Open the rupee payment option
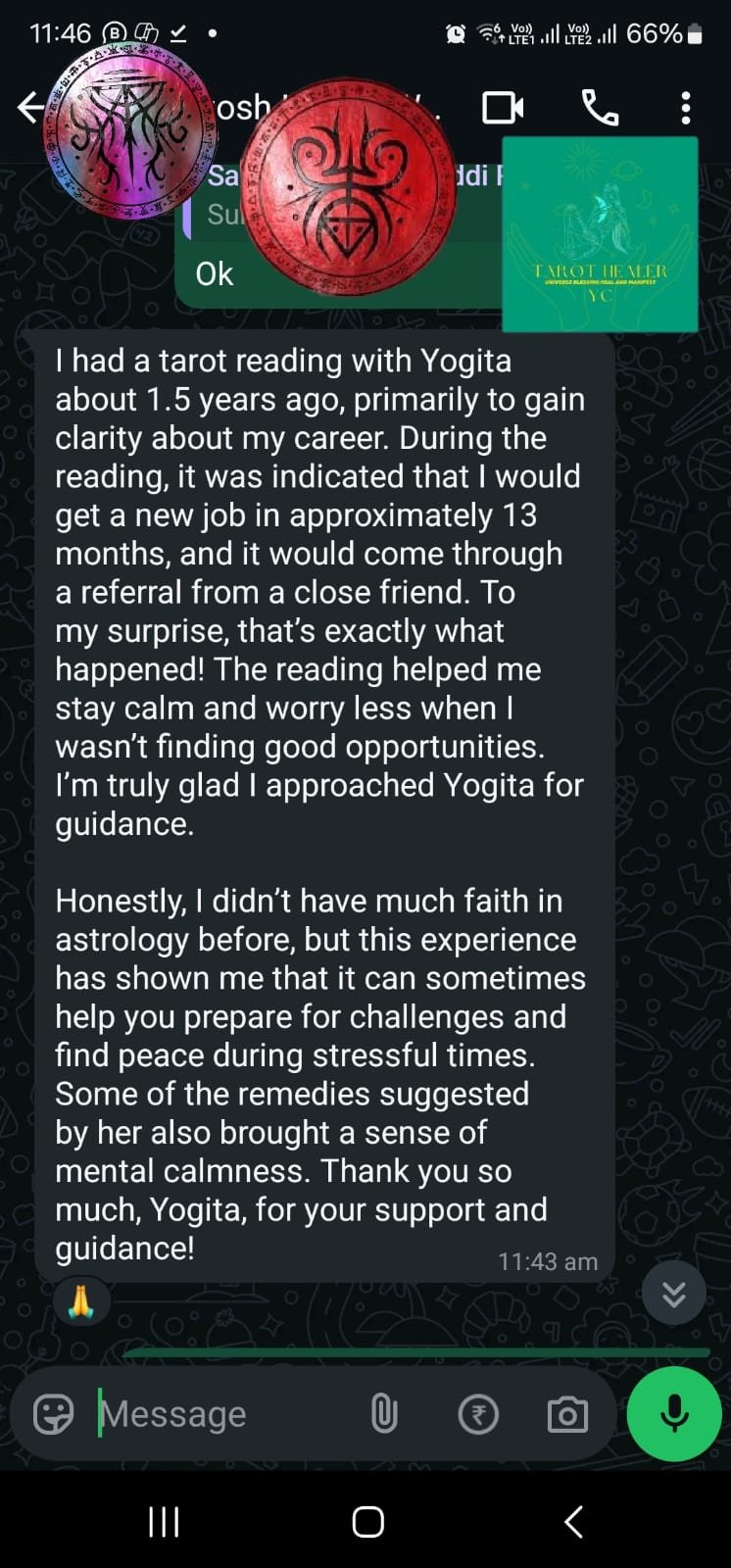Image resolution: width=731 pixels, height=1568 pixels. click(x=478, y=1414)
